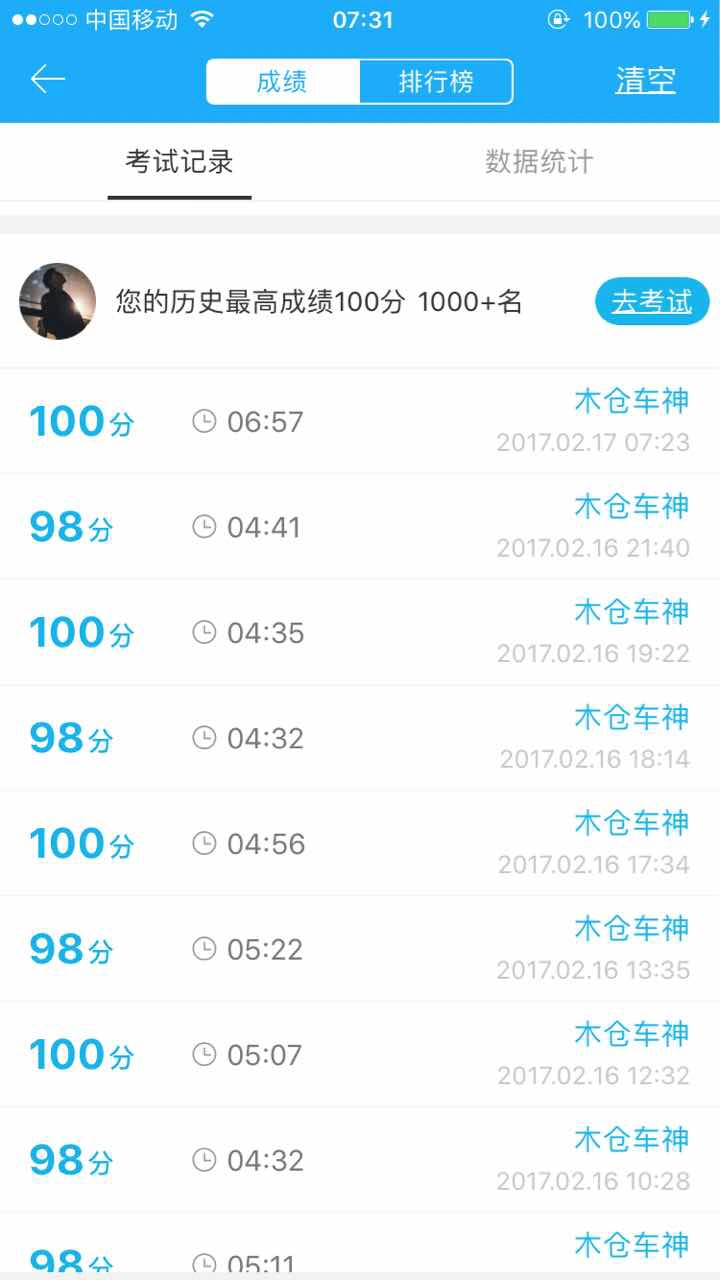The image size is (720, 1280).
Task: Open the exam record from 2017.02.16 21:40
Action: pyautogui.click(x=360, y=527)
